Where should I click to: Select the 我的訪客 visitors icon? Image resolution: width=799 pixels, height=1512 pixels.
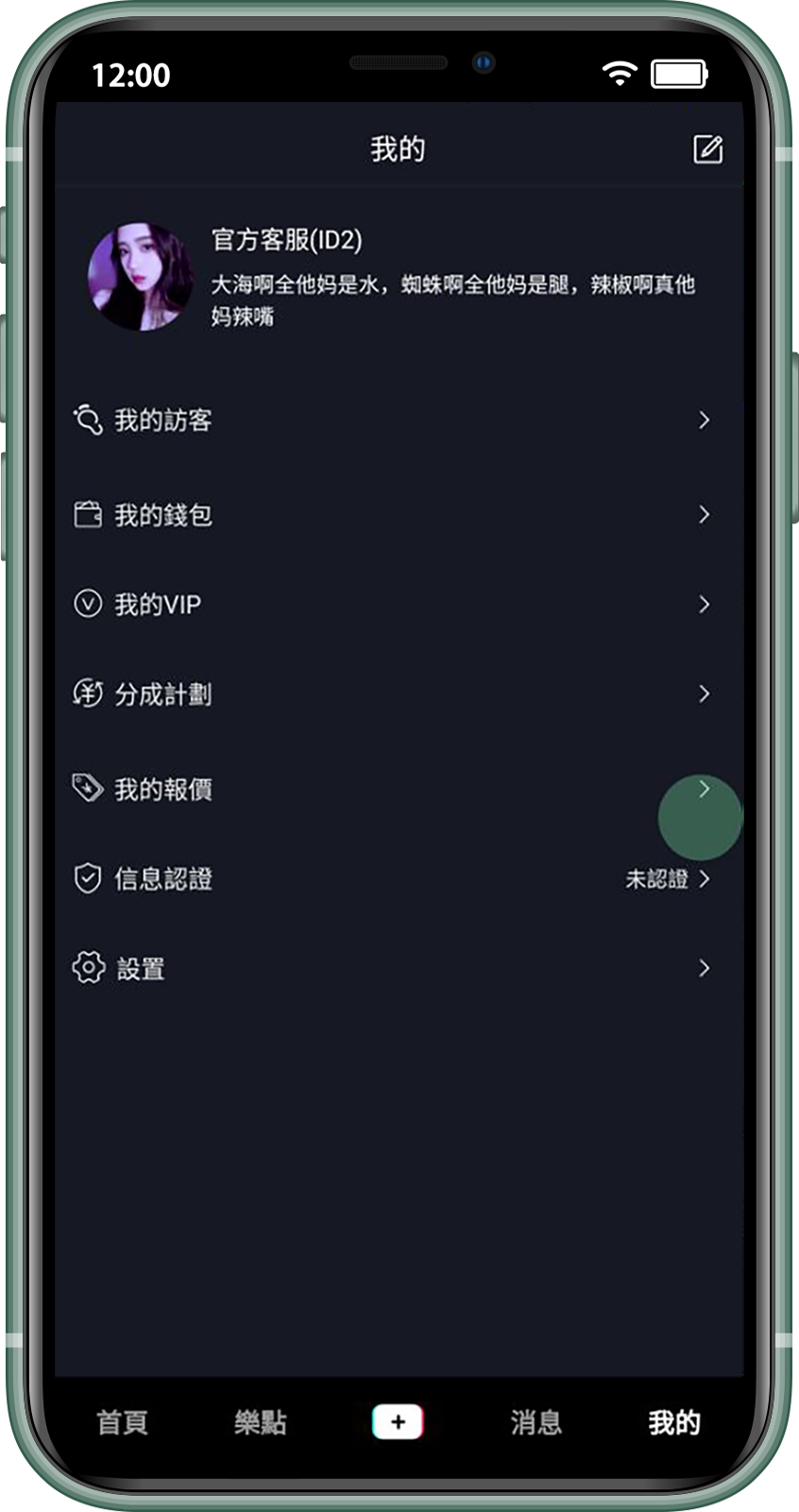point(88,420)
